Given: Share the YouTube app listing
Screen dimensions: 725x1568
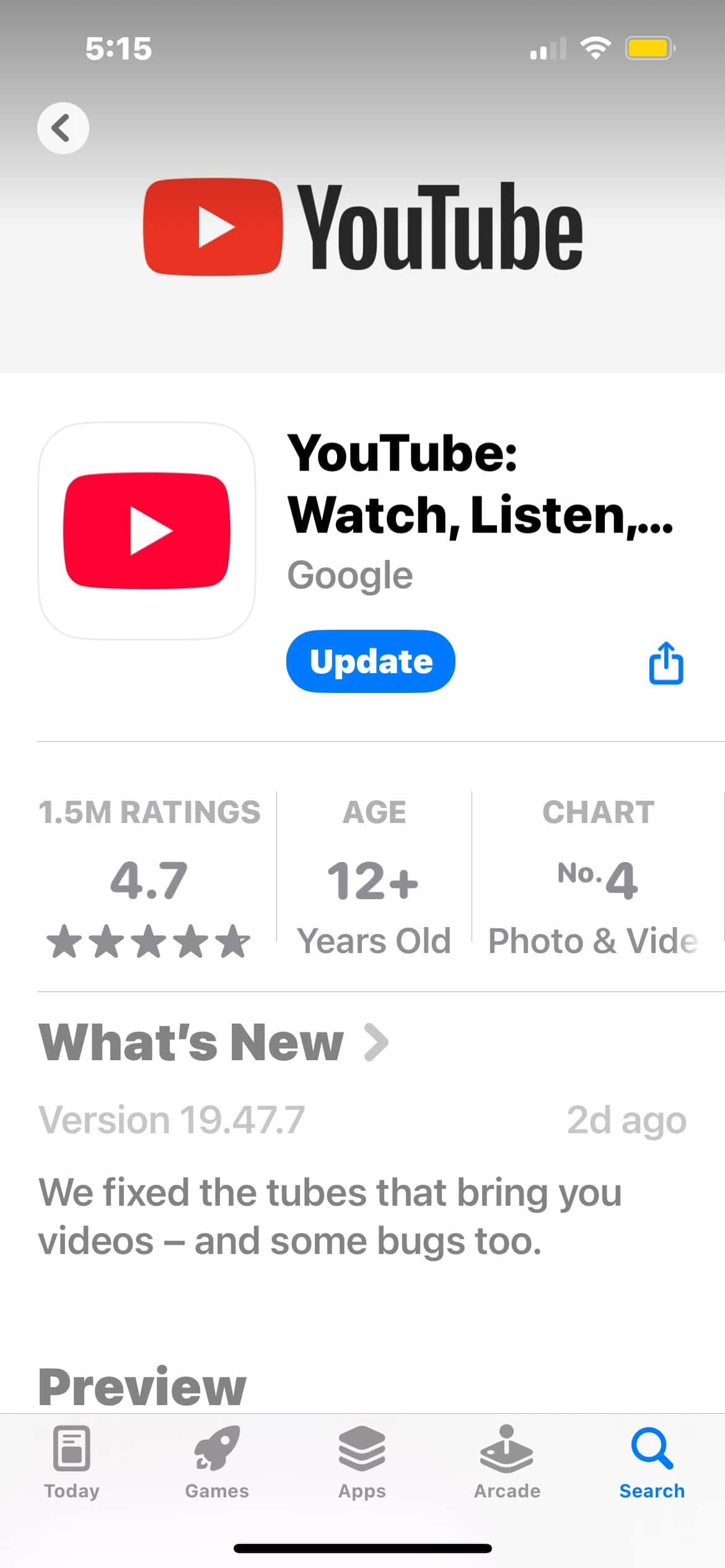Looking at the screenshot, I should pos(666,663).
